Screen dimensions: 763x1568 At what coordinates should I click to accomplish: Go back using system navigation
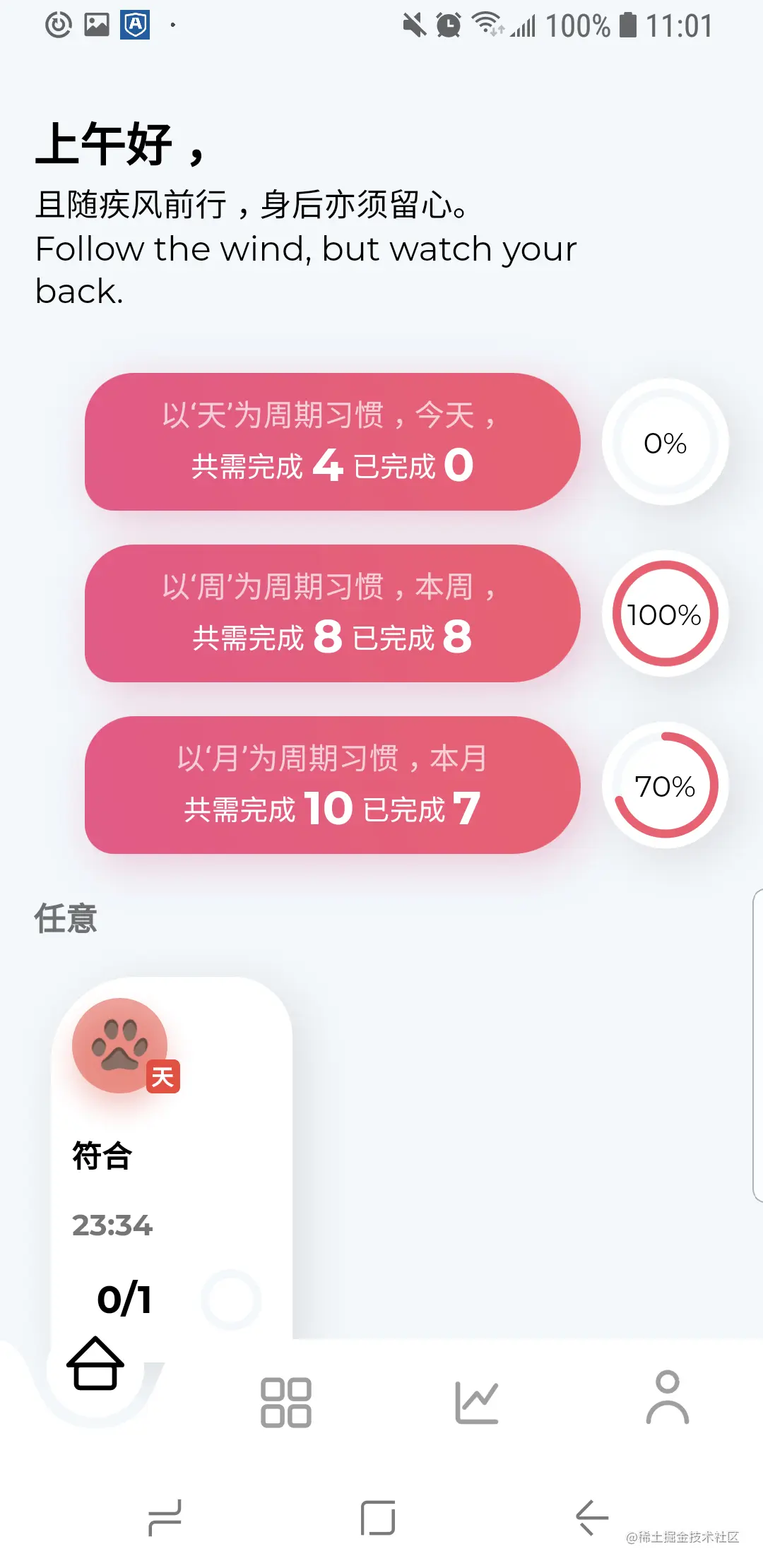(x=592, y=1517)
